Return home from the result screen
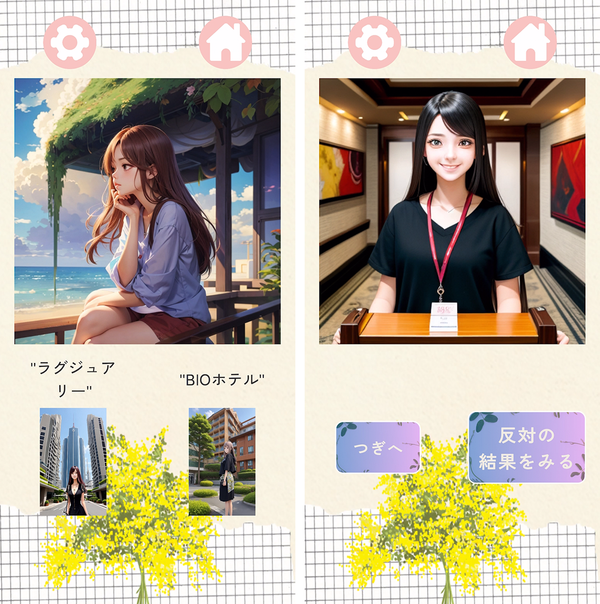This screenshot has height=604, width=600. point(530,42)
